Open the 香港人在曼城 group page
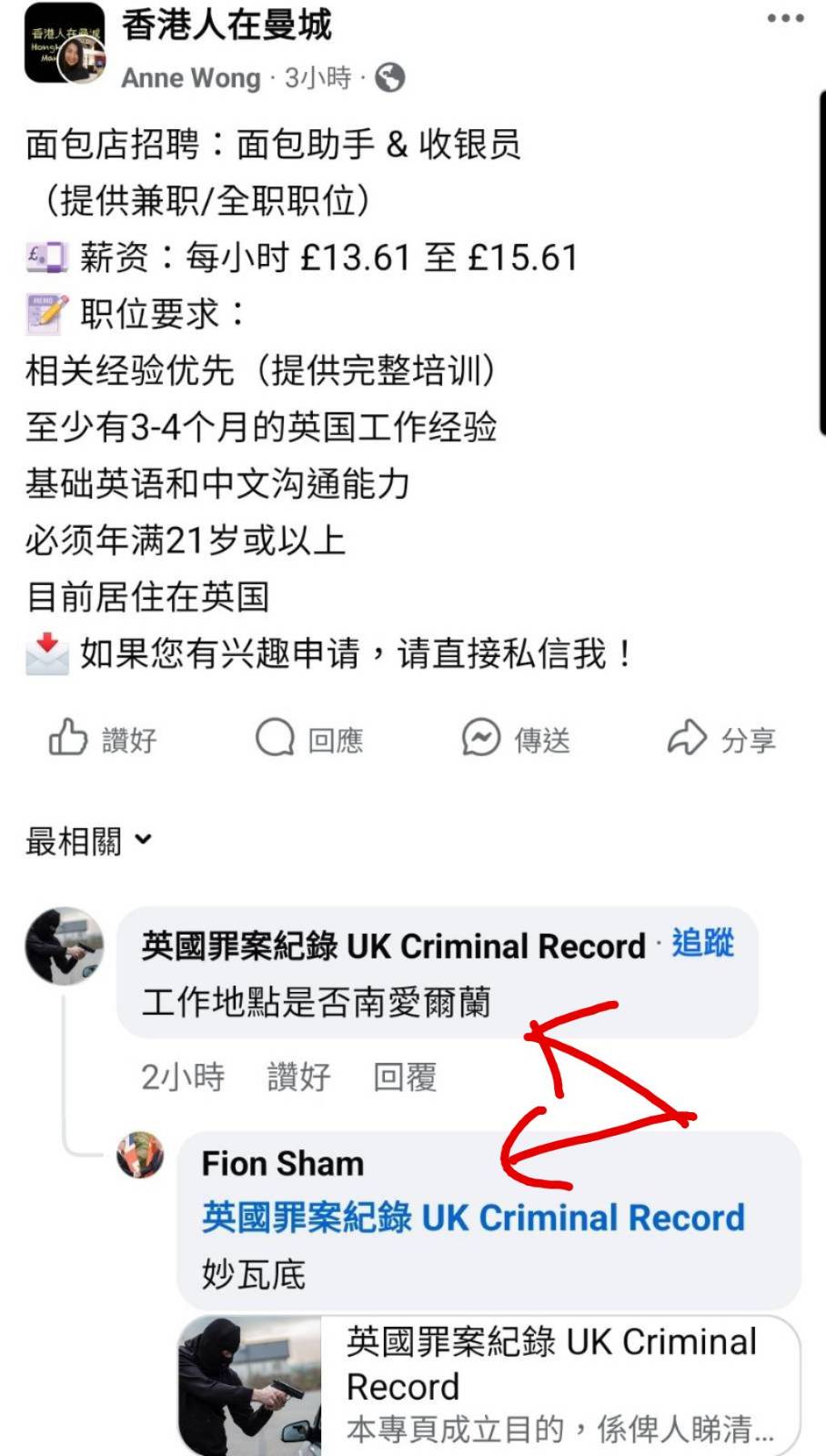 (227, 25)
